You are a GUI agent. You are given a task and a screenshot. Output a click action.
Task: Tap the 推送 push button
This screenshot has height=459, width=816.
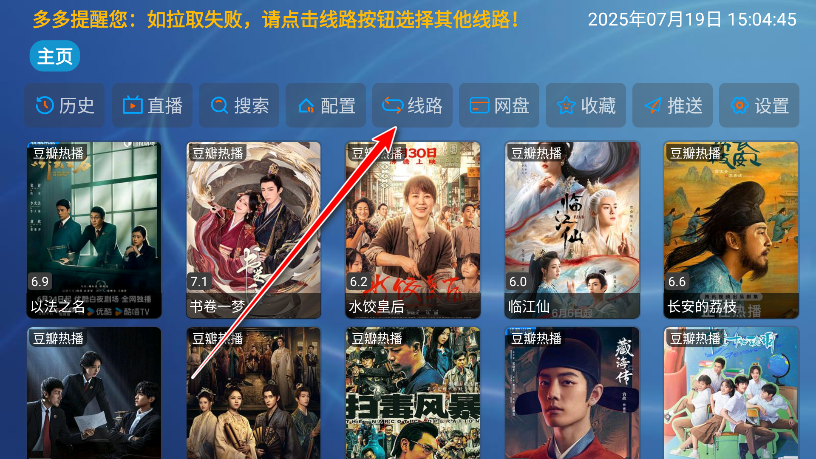pyautogui.click(x=673, y=105)
